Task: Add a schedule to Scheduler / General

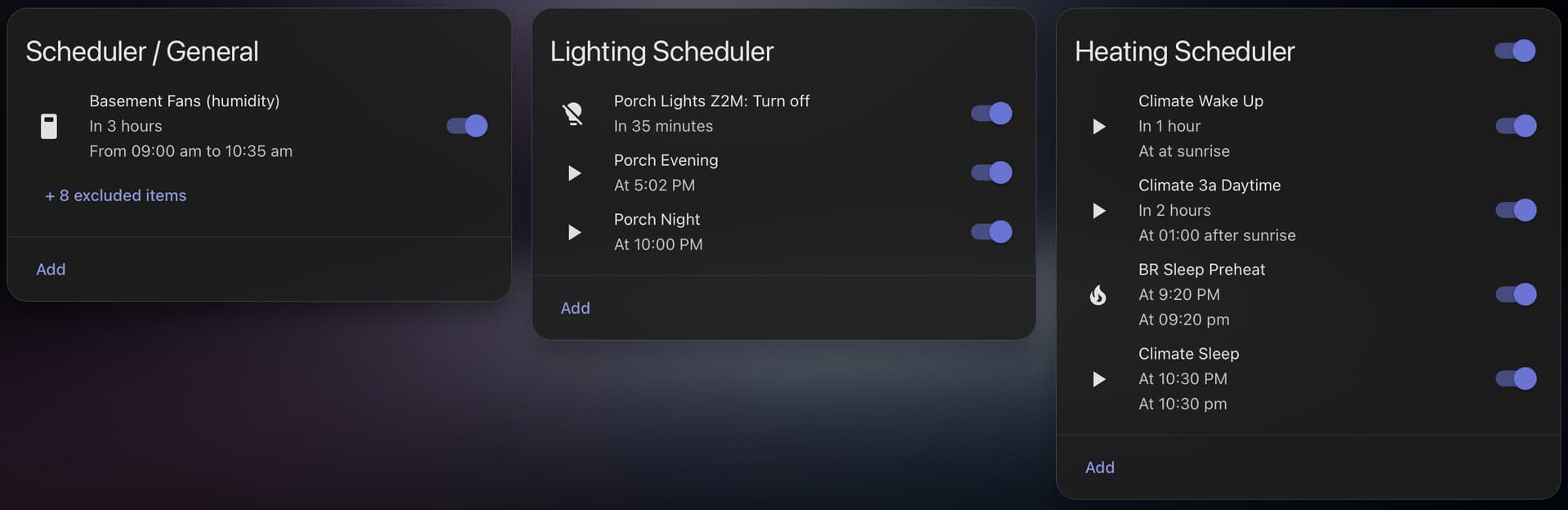Action: (x=51, y=270)
